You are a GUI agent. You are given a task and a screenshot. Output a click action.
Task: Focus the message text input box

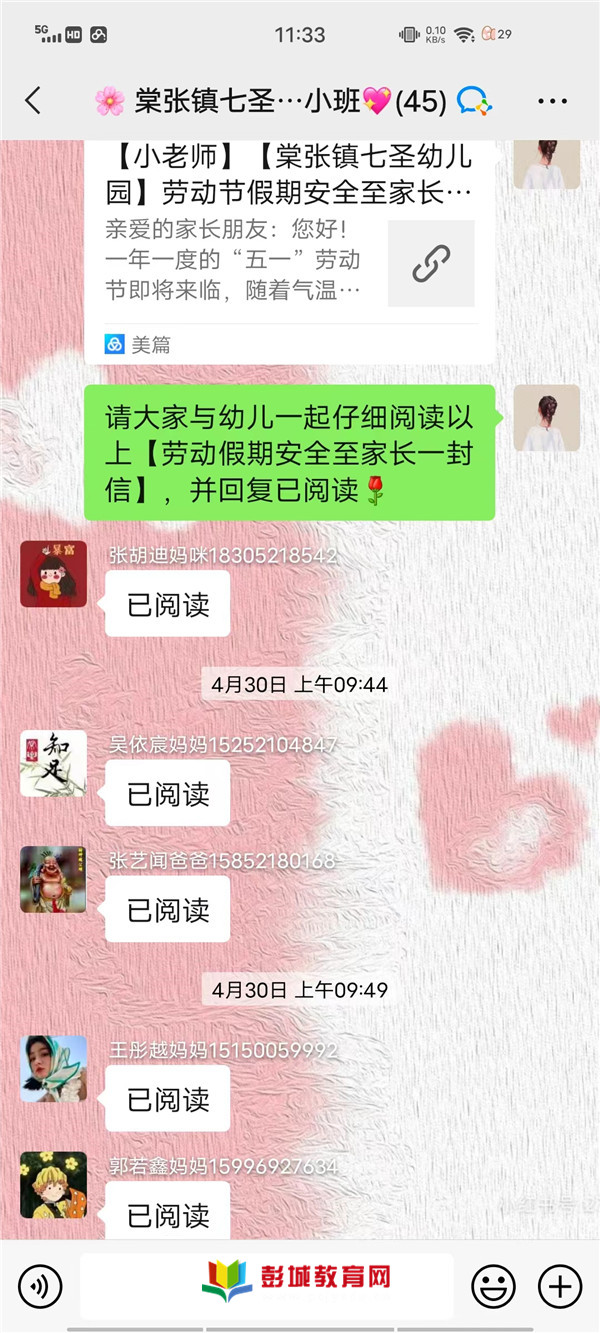pos(266,1285)
